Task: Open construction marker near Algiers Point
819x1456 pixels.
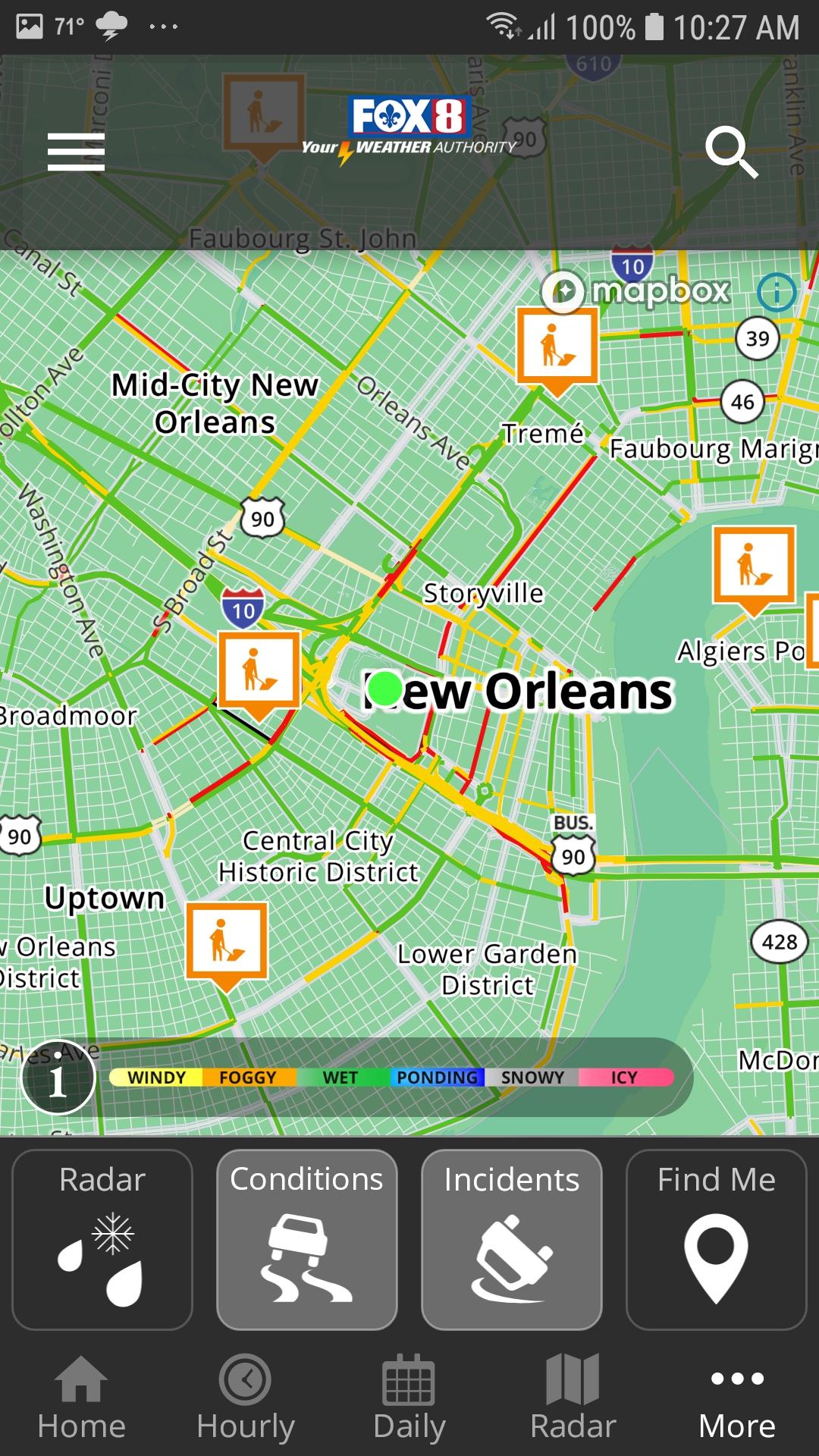Action: click(x=754, y=566)
